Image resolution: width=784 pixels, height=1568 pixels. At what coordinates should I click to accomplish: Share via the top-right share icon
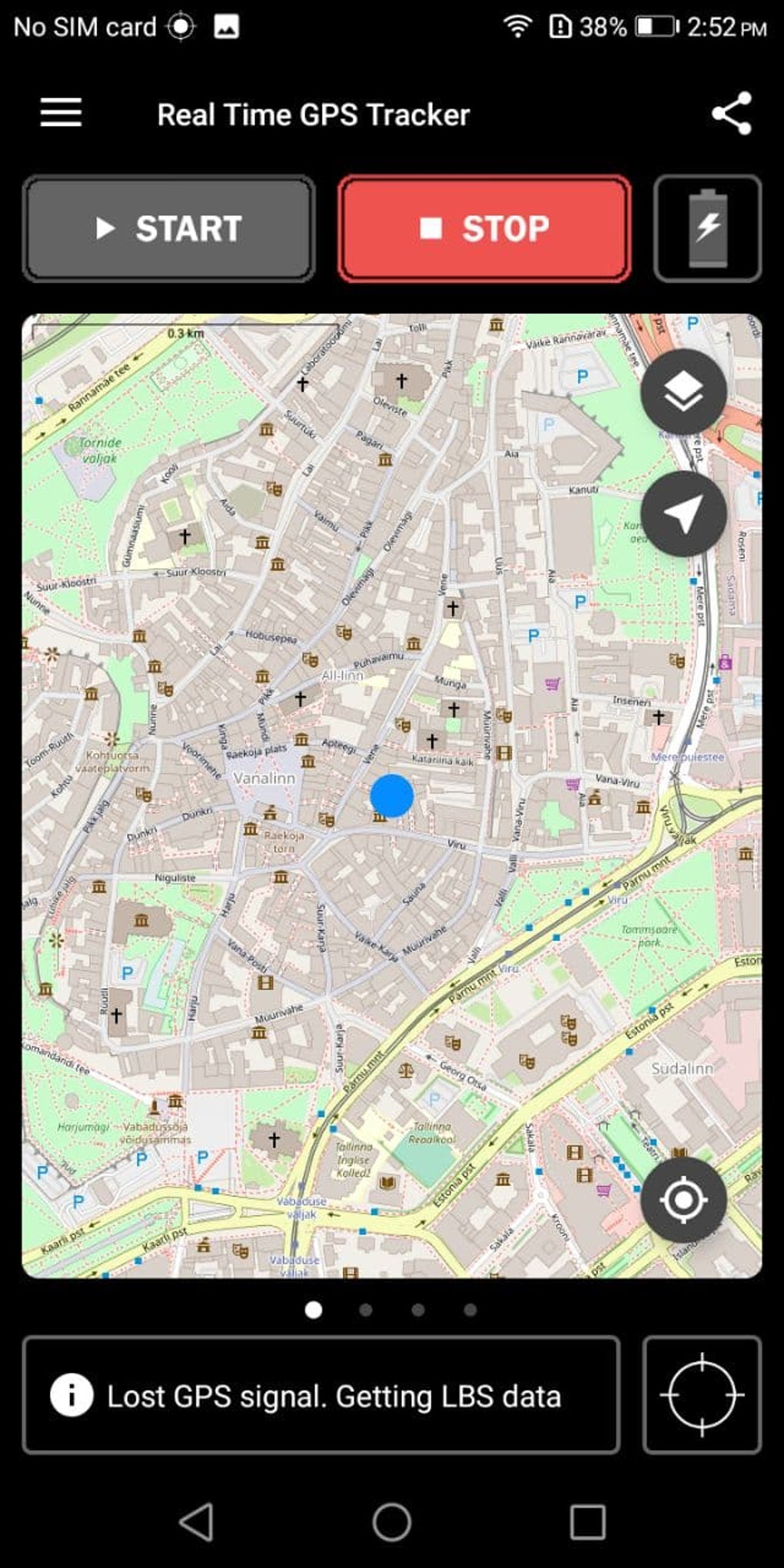click(x=731, y=114)
